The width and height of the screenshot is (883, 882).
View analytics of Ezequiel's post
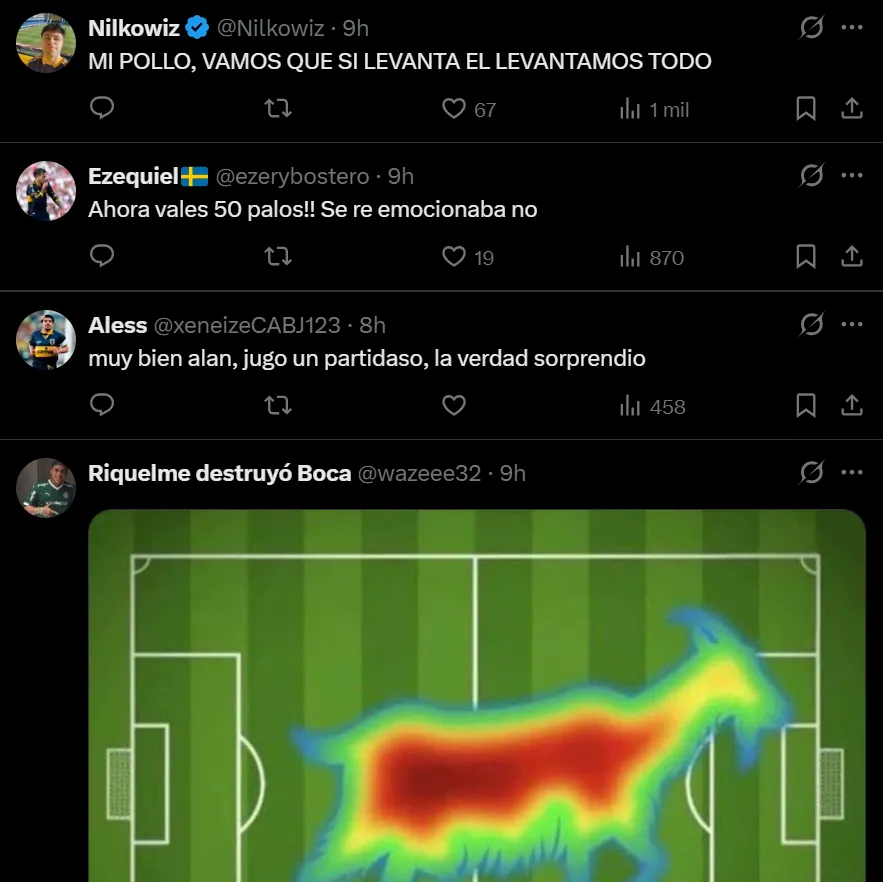point(652,257)
